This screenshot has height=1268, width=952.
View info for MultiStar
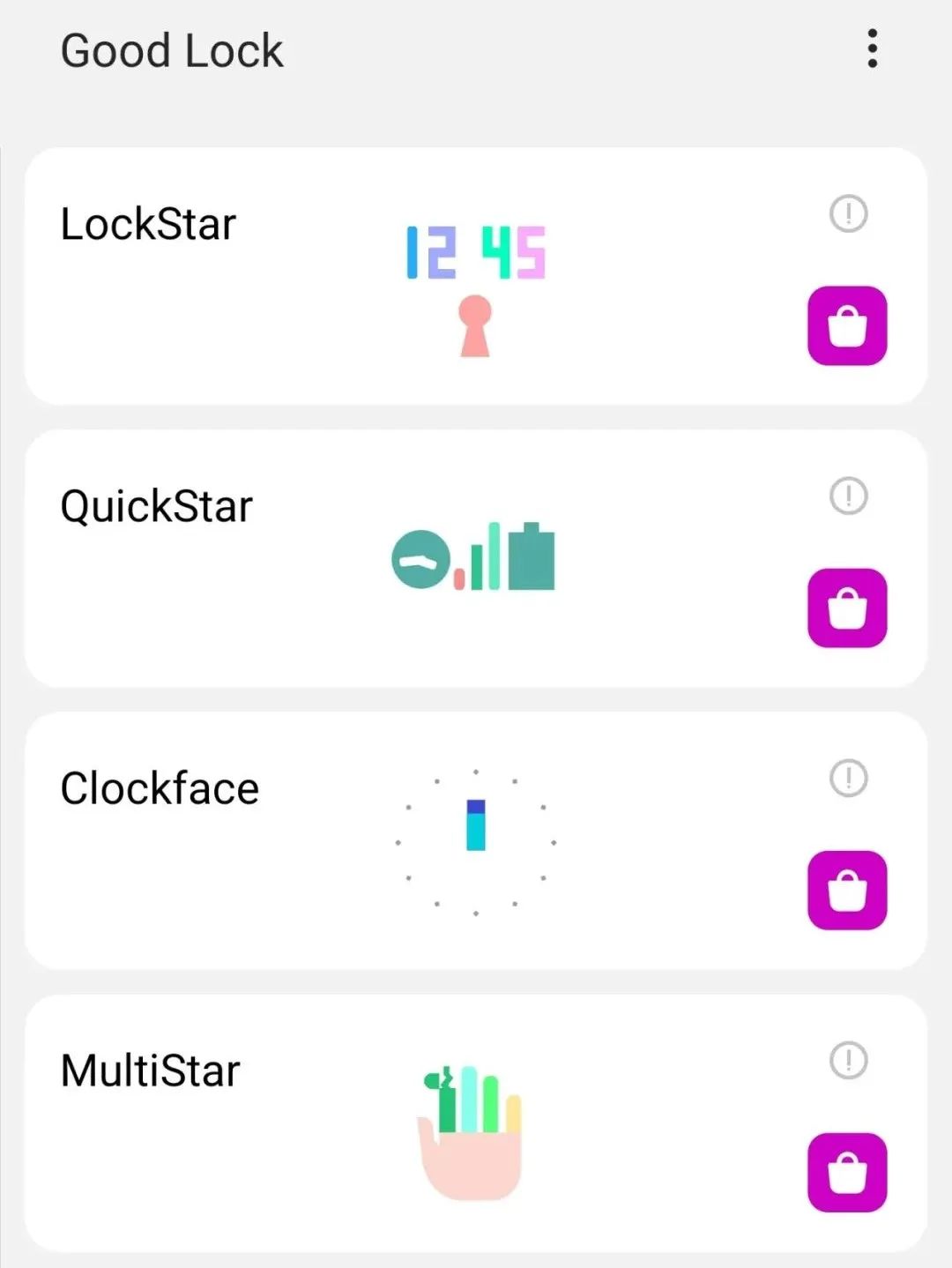(848, 1060)
